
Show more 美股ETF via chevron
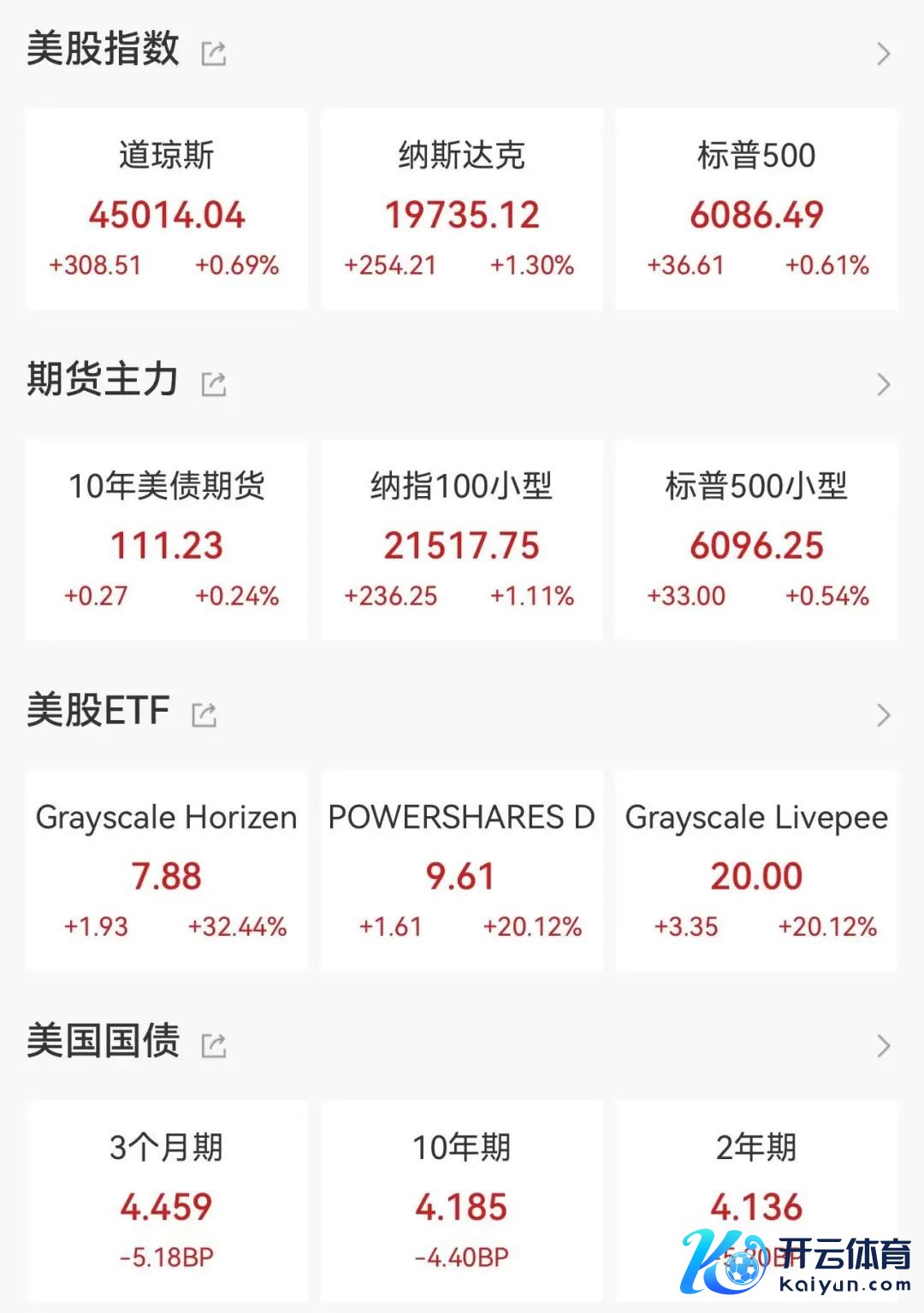884,714
